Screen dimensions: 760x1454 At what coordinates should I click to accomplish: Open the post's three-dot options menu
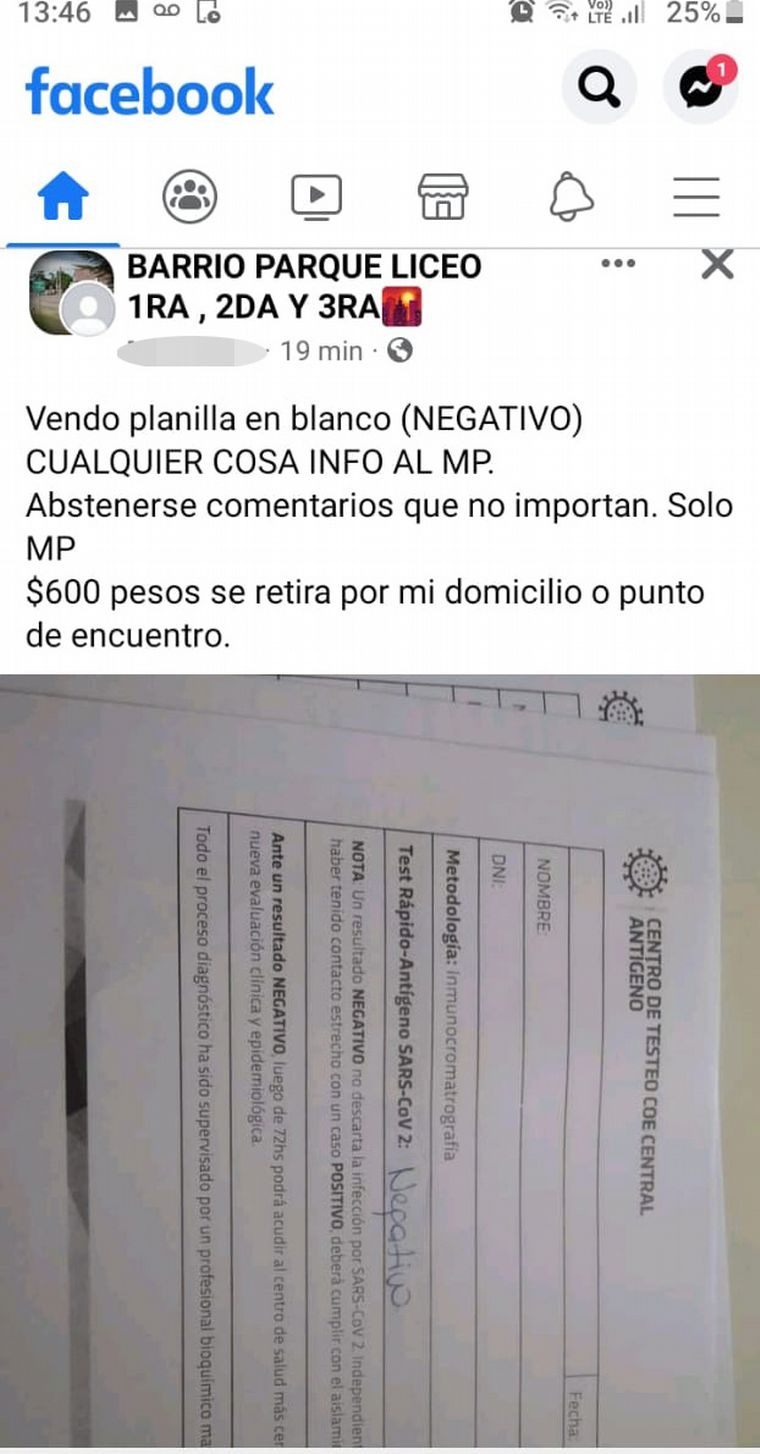(x=618, y=264)
